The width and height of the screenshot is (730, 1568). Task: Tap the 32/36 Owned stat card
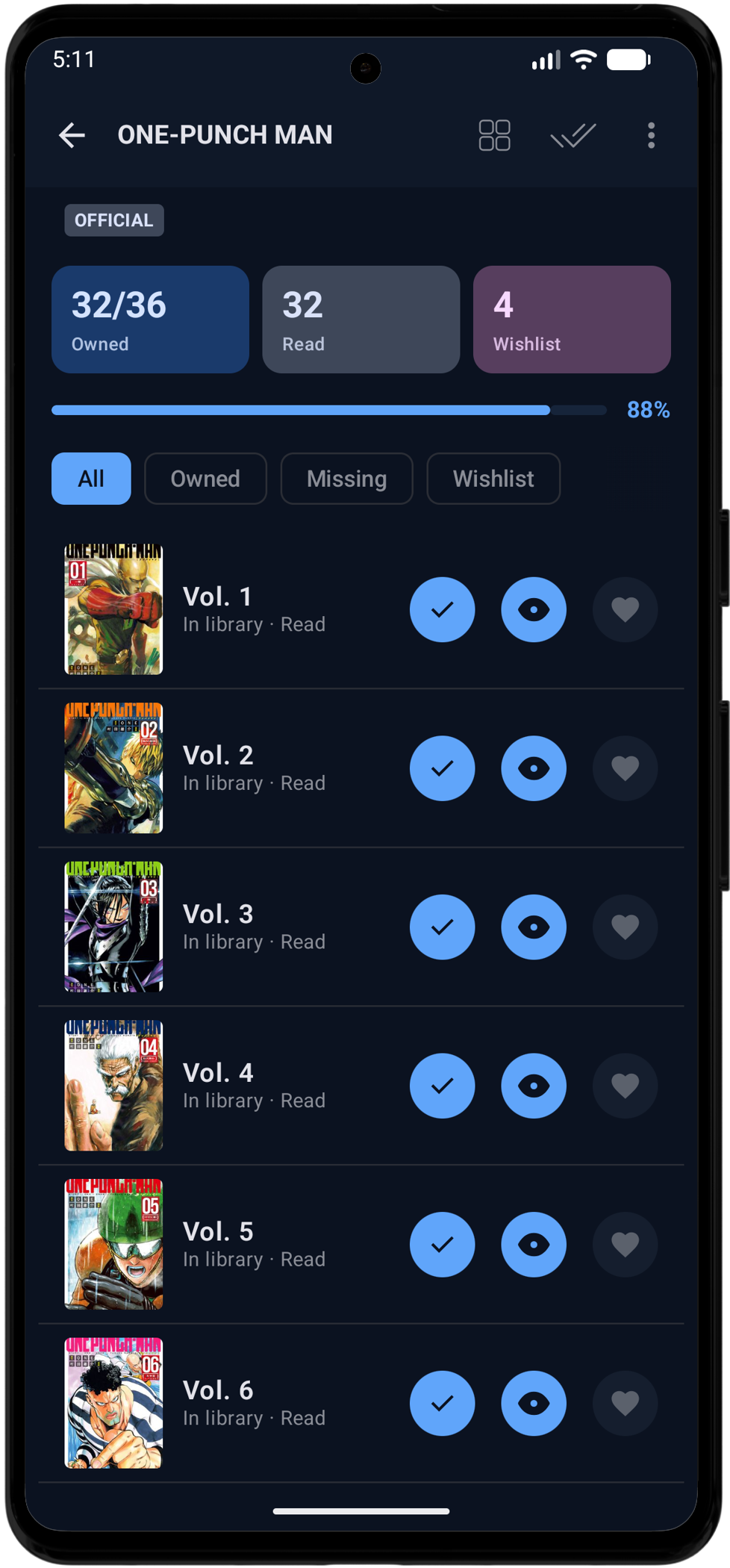149,320
